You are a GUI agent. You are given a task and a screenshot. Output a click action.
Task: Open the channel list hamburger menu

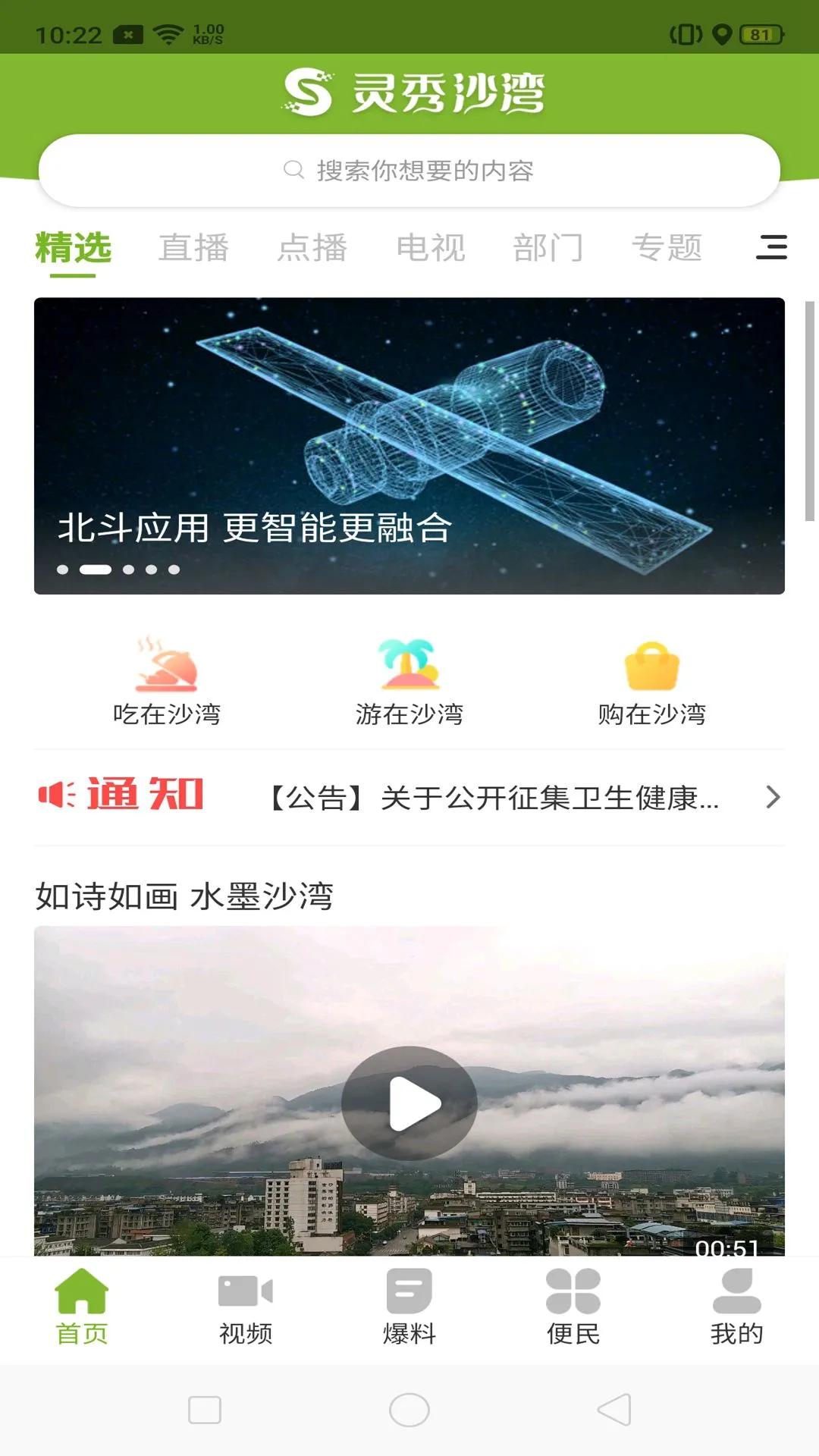tap(771, 248)
